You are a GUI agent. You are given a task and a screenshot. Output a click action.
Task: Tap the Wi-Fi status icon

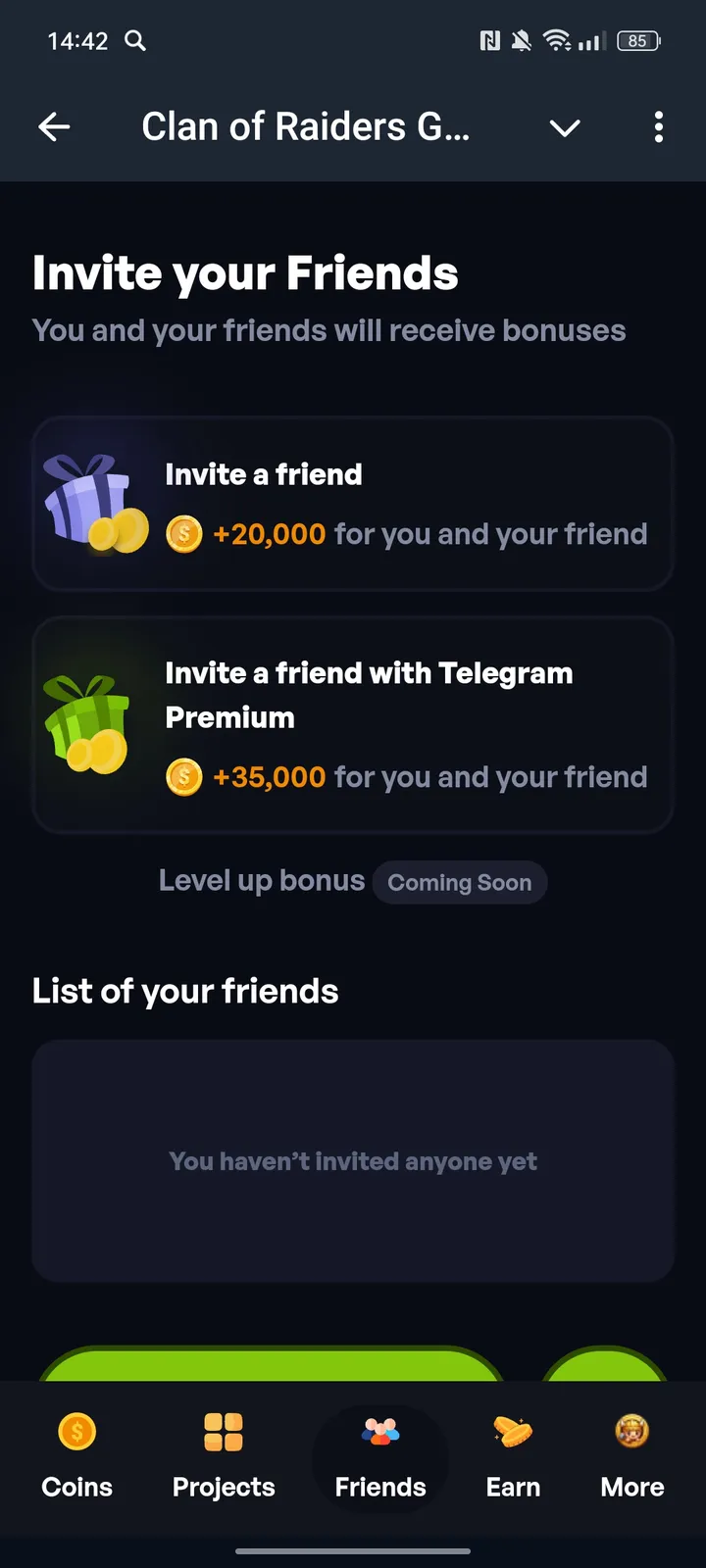[x=556, y=41]
